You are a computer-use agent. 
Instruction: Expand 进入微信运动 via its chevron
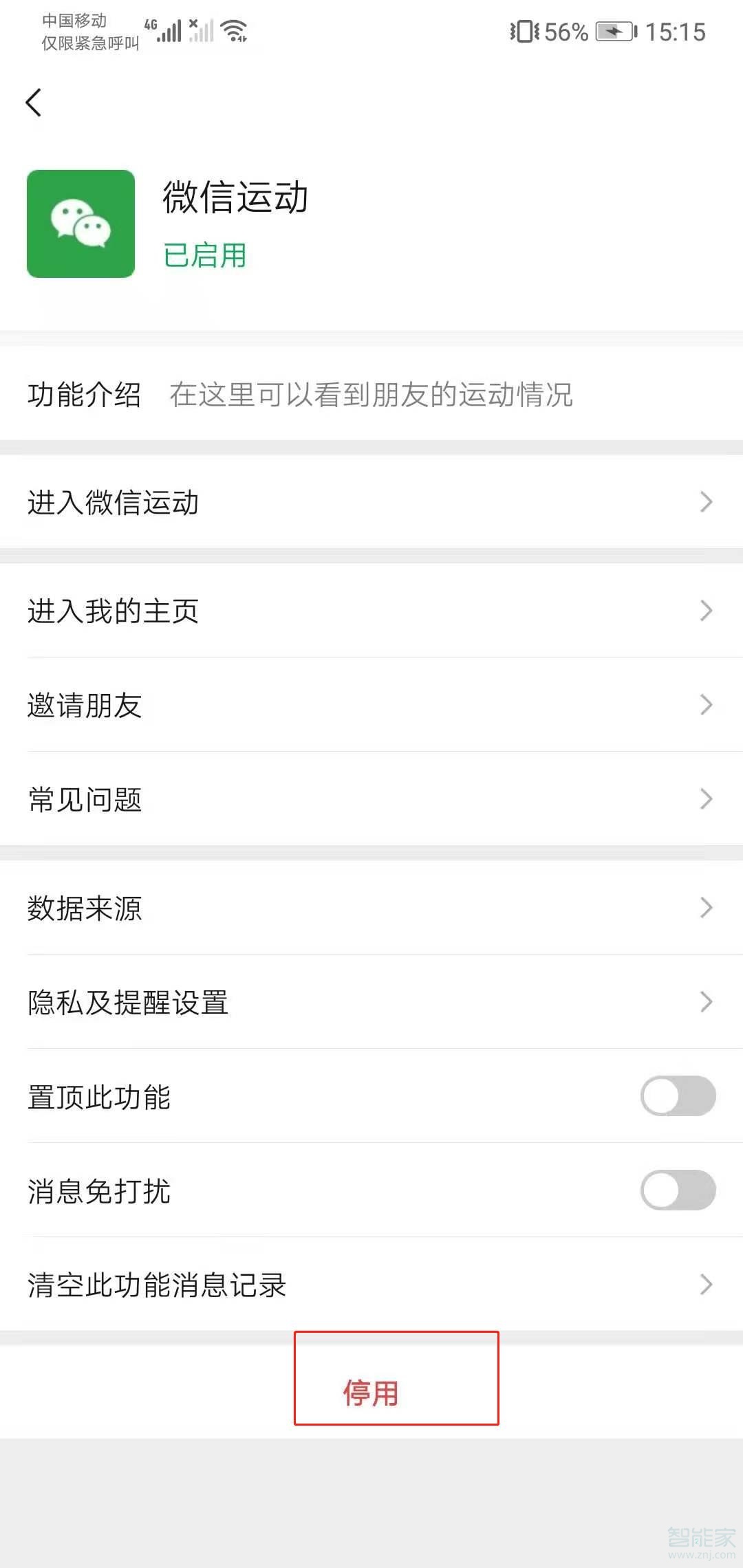coord(706,503)
